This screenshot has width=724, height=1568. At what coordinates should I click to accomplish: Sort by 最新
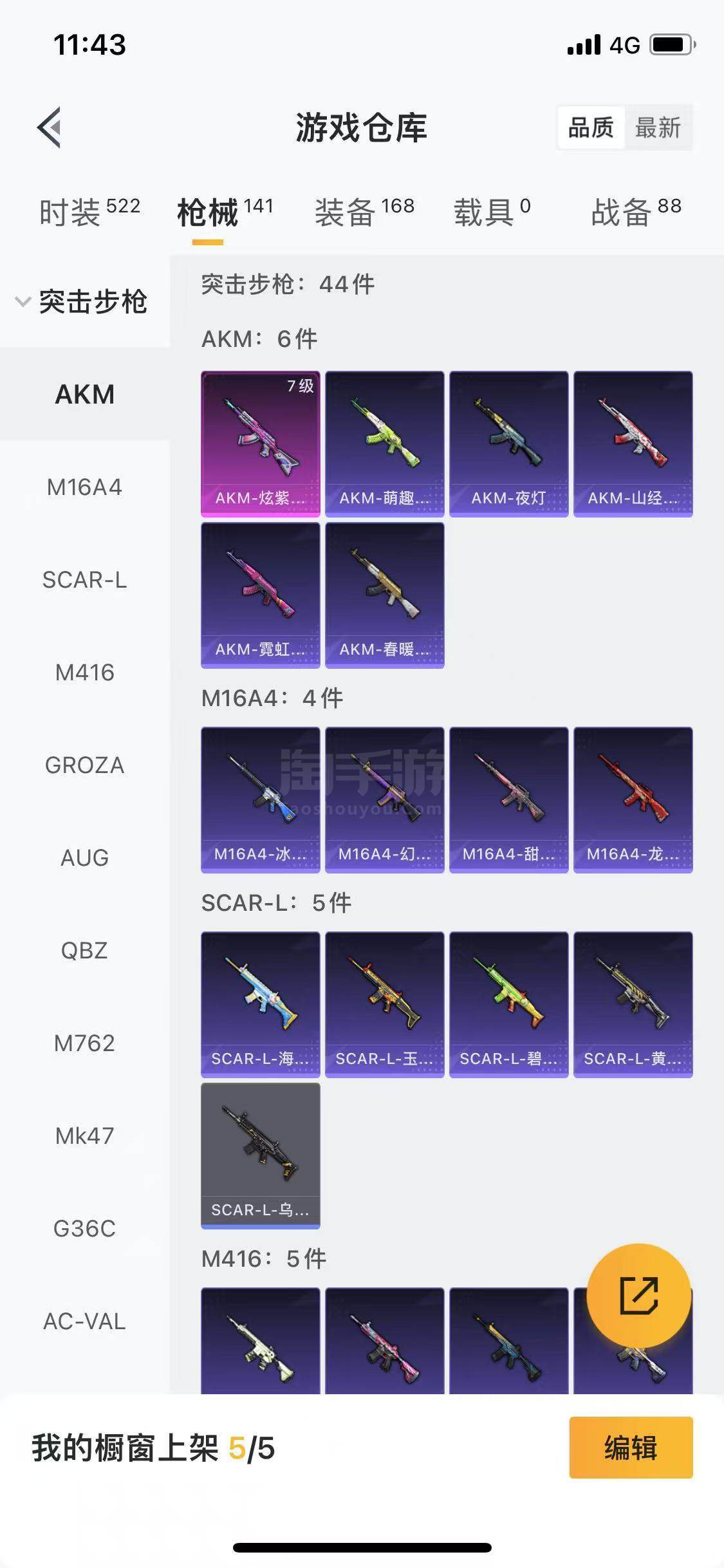[x=658, y=127]
